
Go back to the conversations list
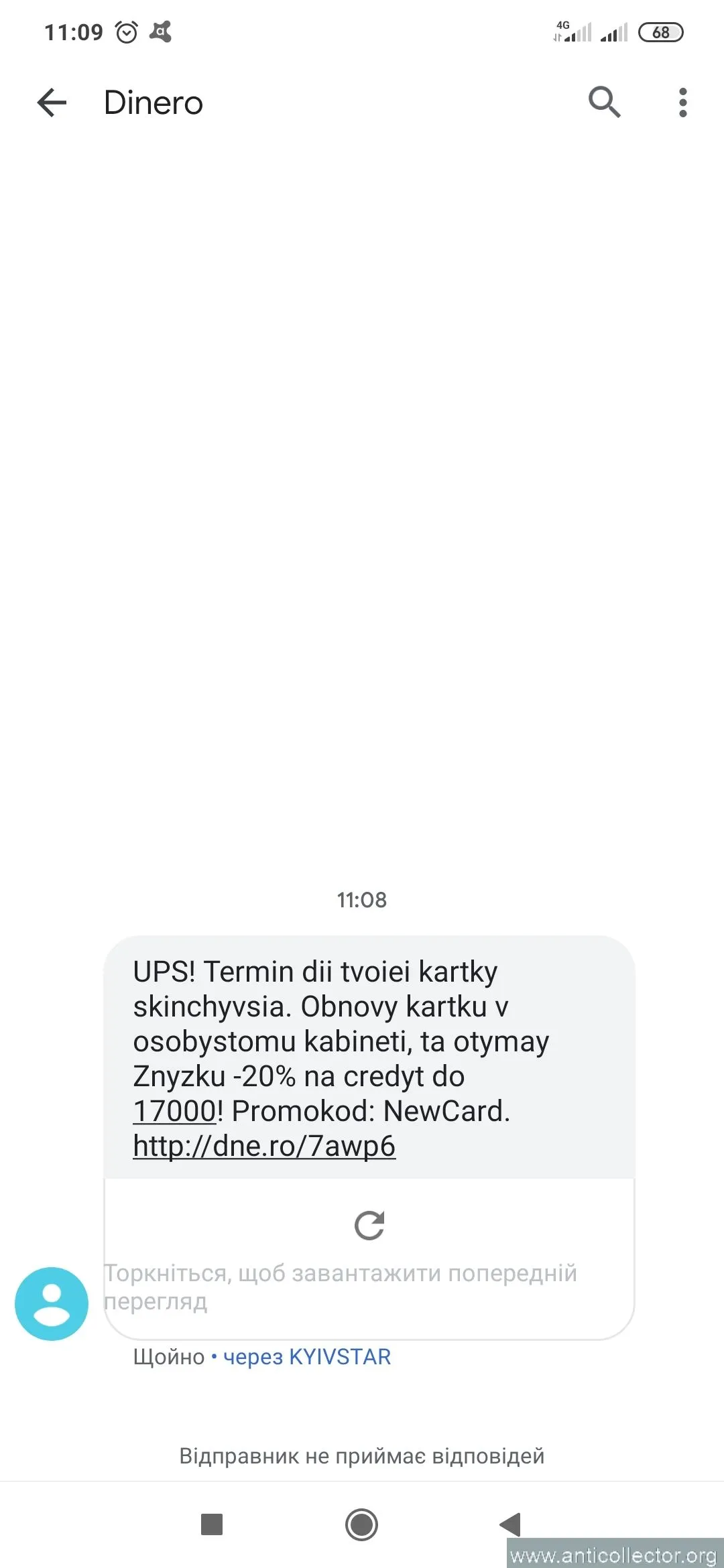(x=52, y=103)
